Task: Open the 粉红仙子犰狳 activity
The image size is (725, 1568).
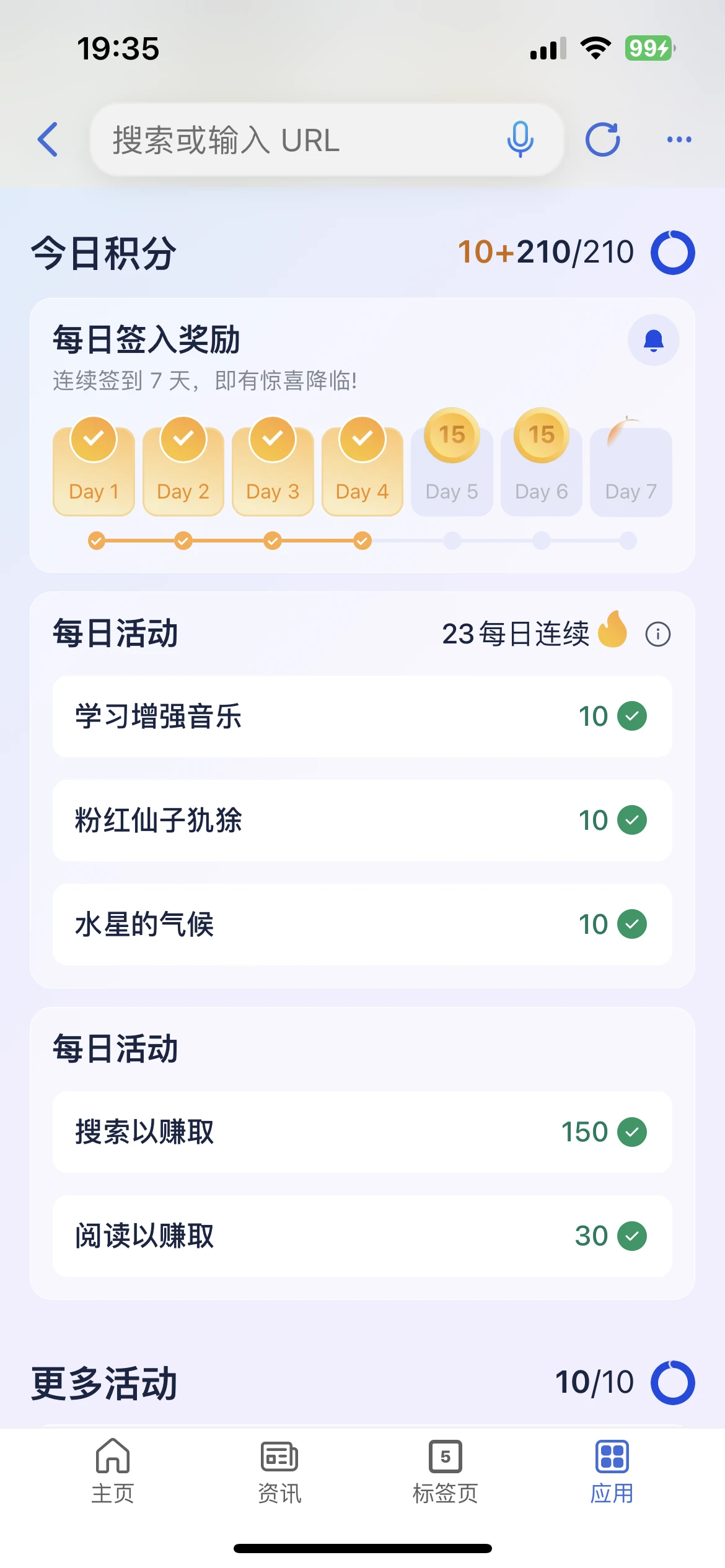Action: click(x=362, y=821)
